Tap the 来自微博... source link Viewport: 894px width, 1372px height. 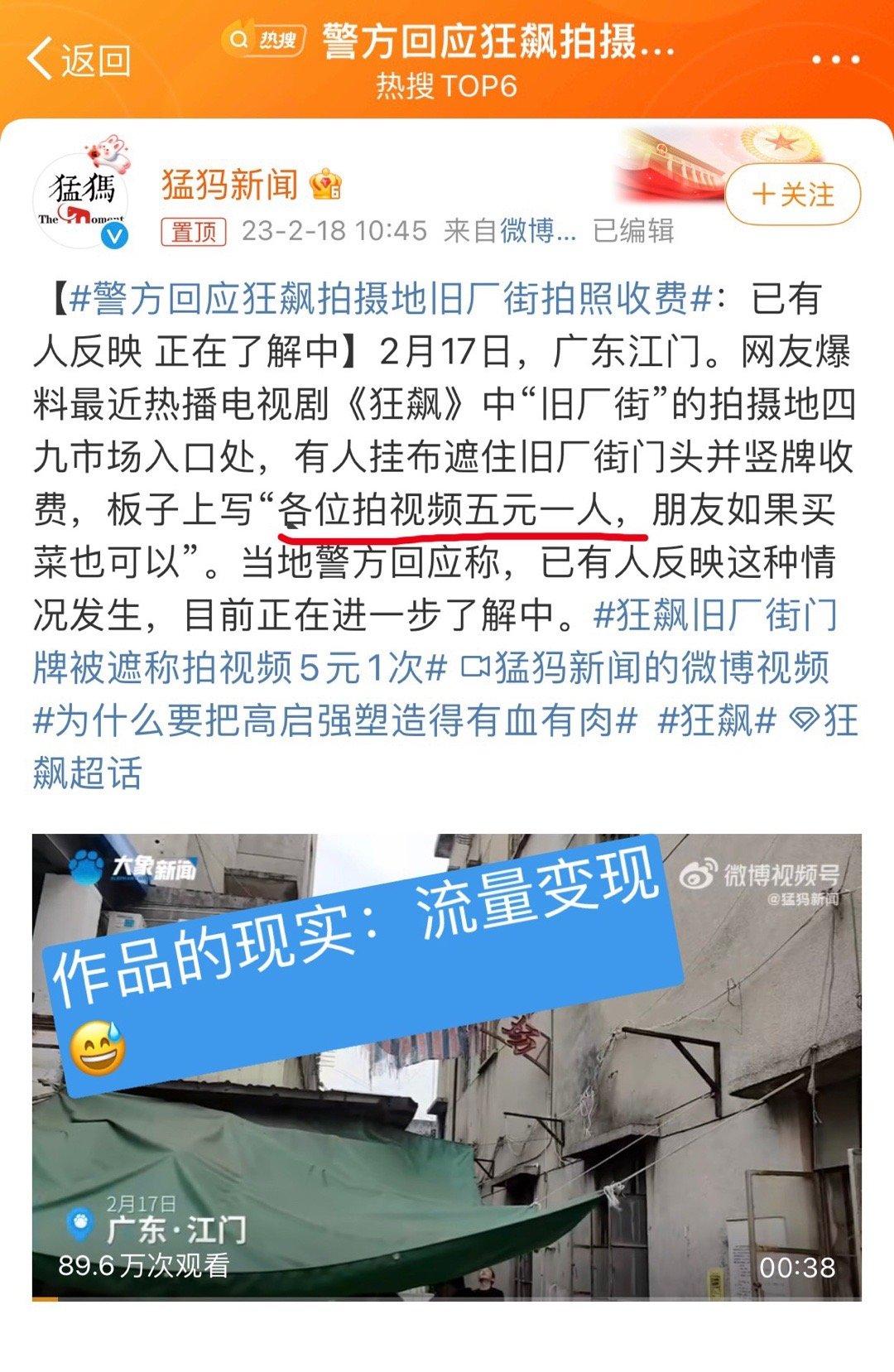pyautogui.click(x=509, y=231)
